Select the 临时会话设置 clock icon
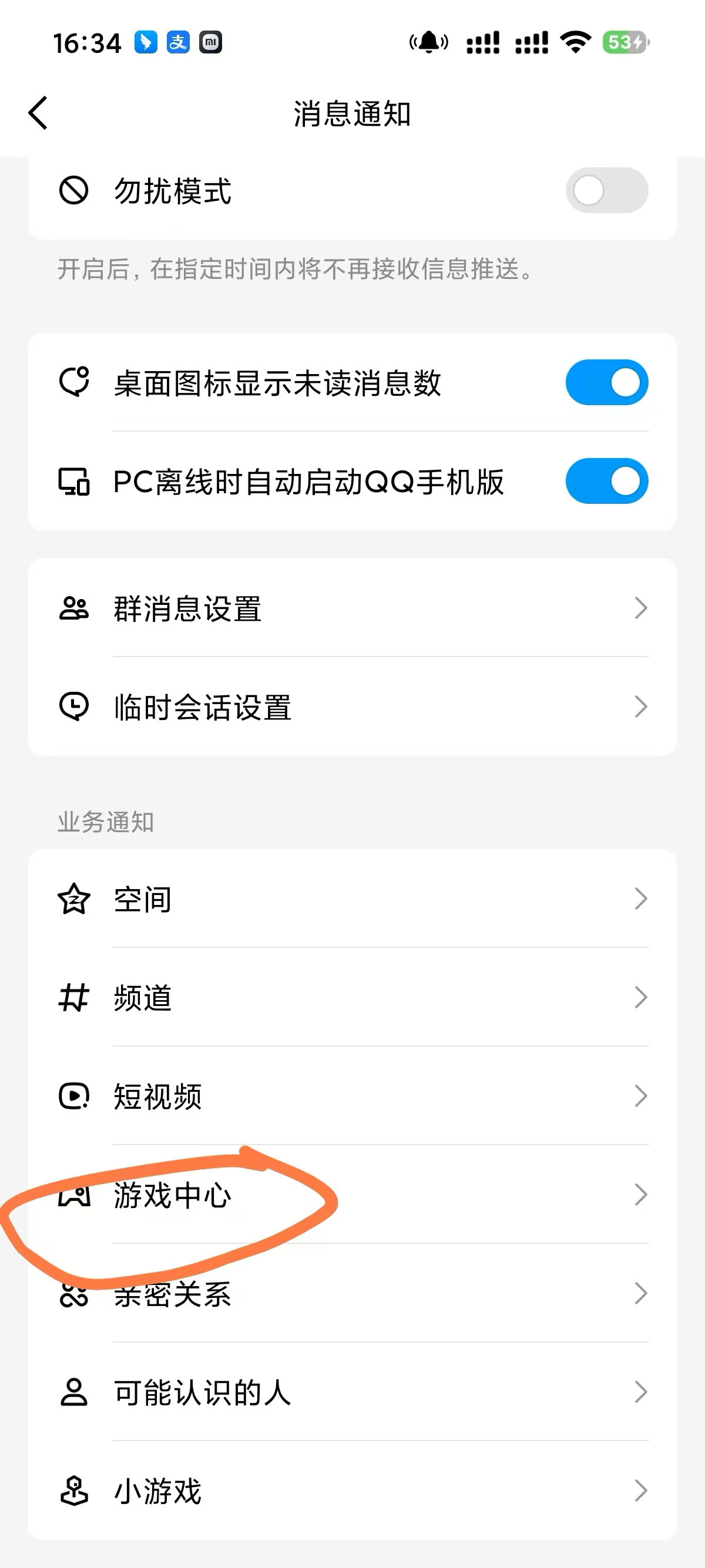This screenshot has width=705, height=1568. tap(73, 706)
